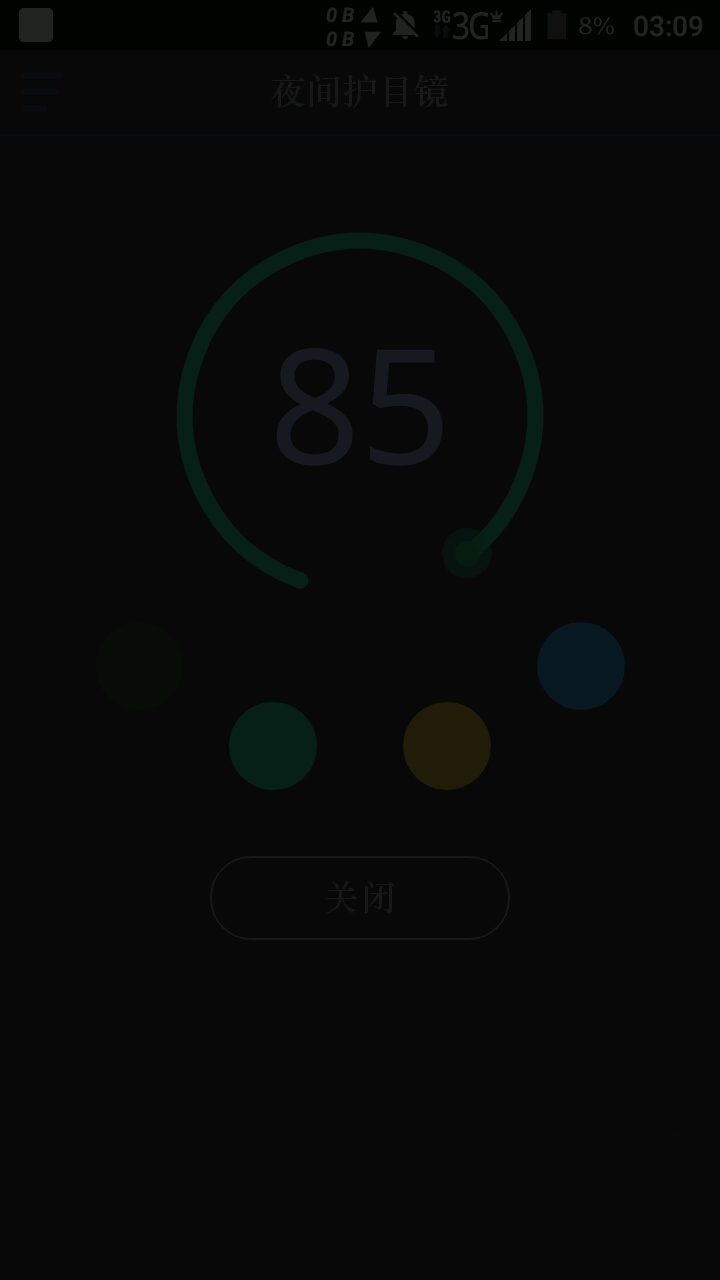Select the blue color filter

581,666
